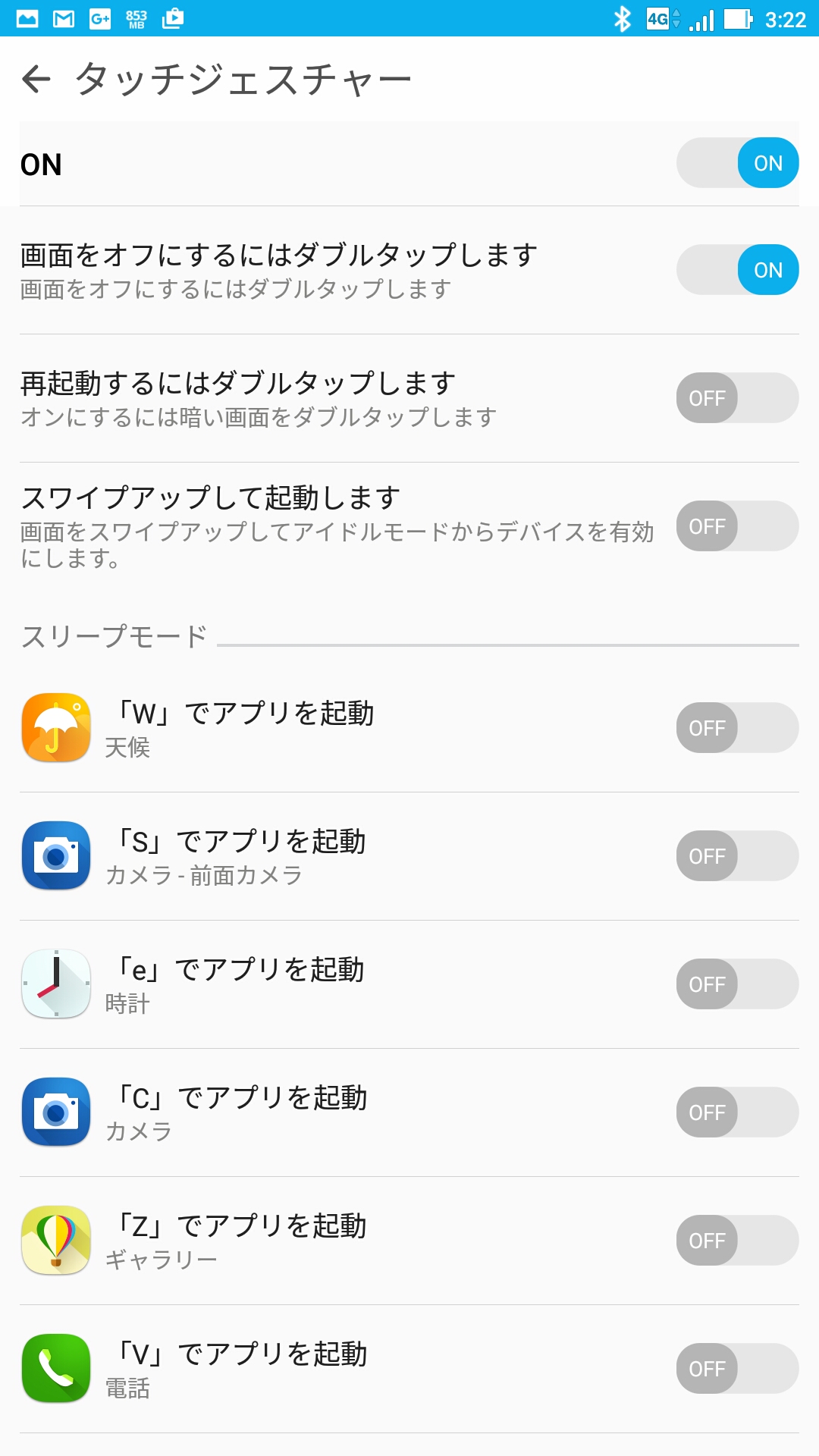The width and height of the screenshot is (819, 1456).
Task: Select the「Z」でアプリを起動 gallery row
Action: coord(409,1241)
